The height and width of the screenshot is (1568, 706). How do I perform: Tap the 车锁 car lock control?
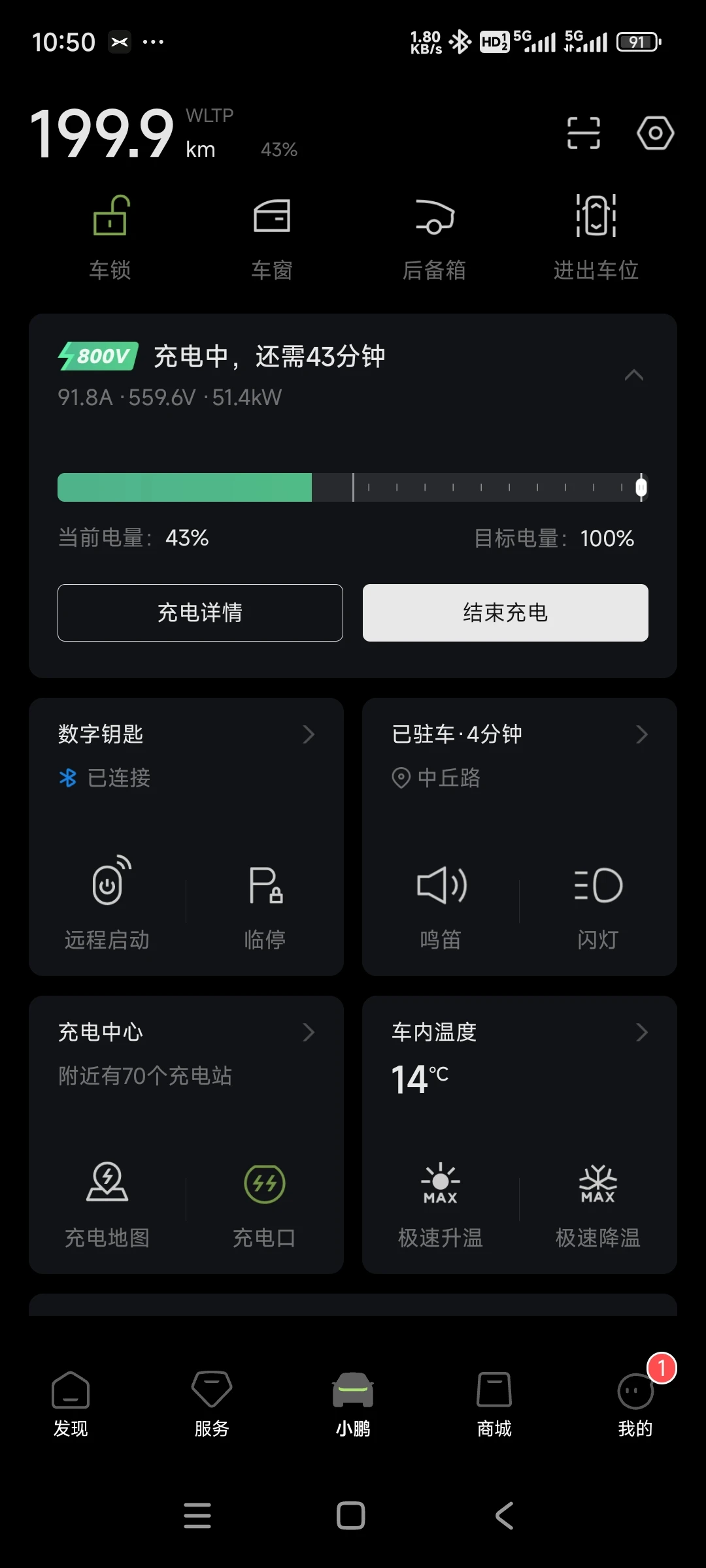[110, 237]
